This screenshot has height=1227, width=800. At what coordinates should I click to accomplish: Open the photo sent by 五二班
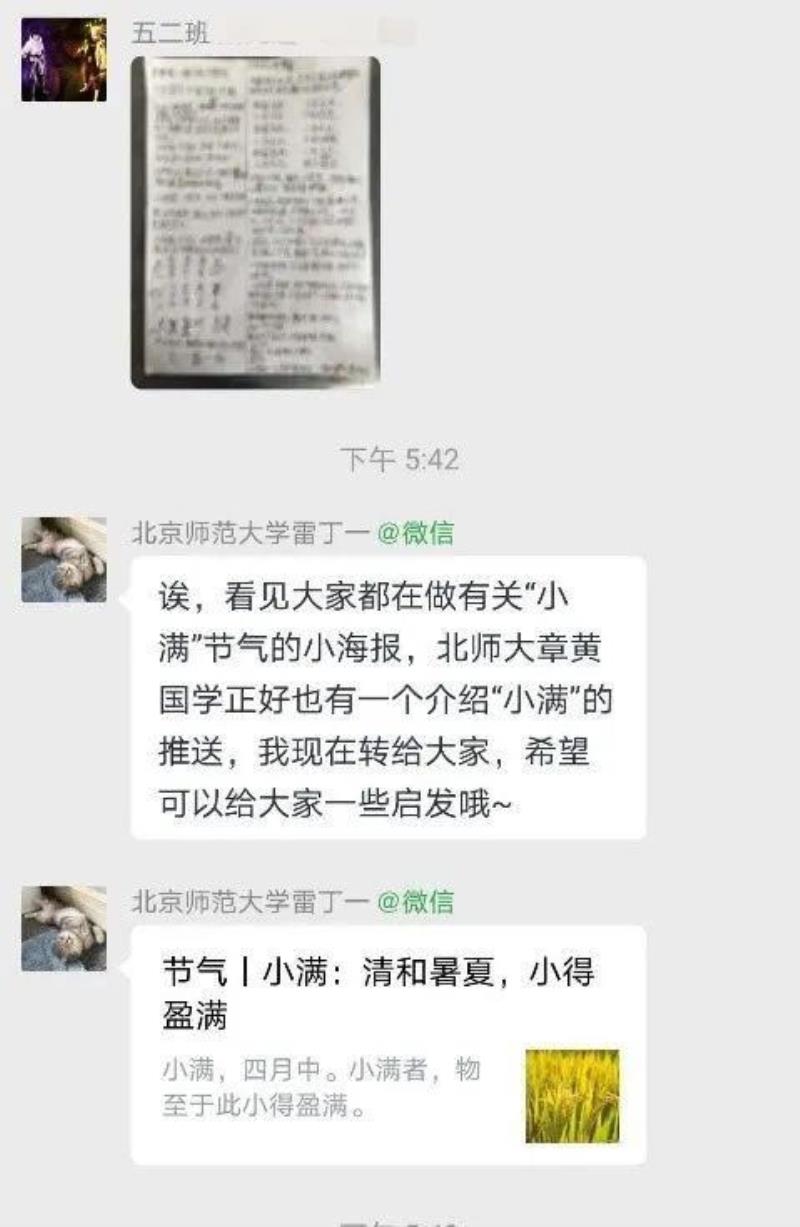255,222
